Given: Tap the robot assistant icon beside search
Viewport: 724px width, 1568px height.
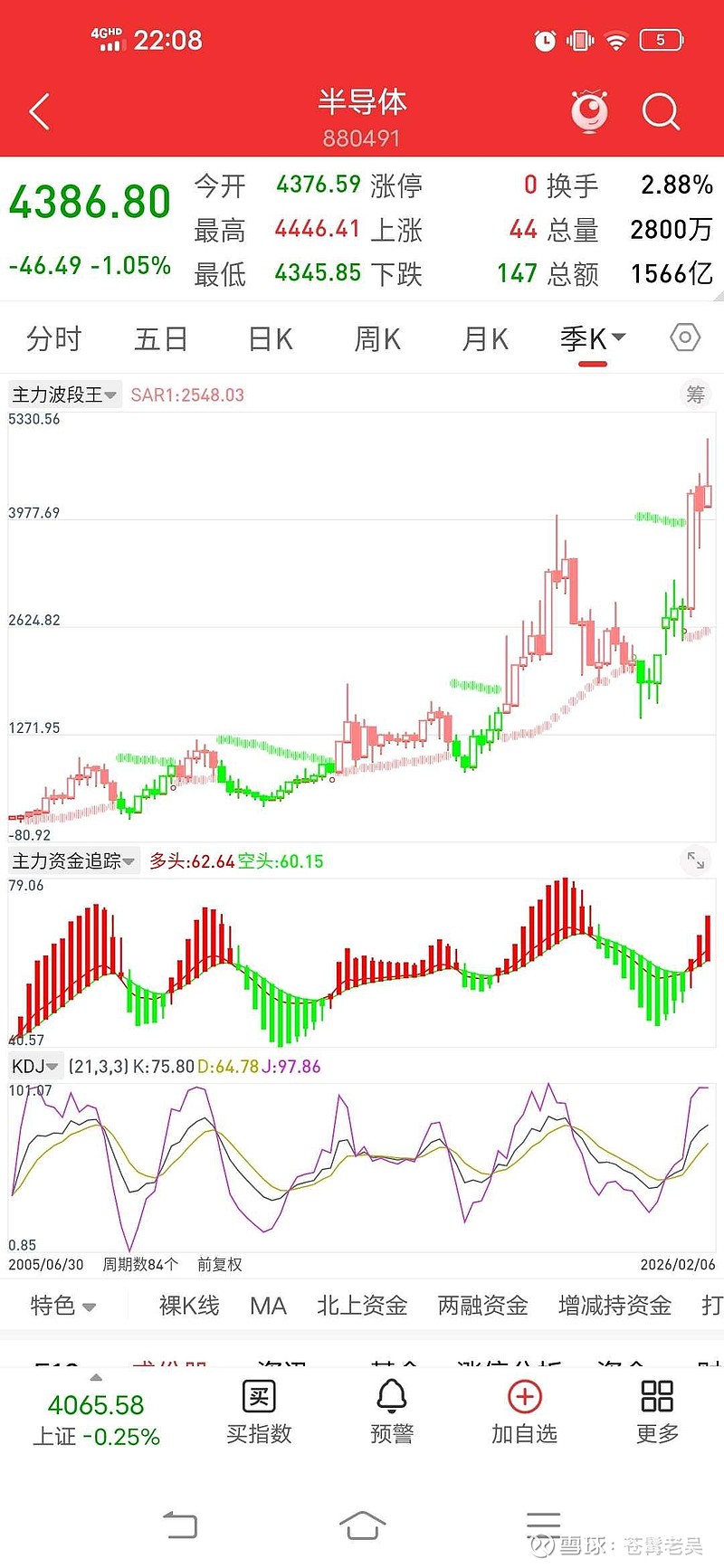Looking at the screenshot, I should (589, 110).
